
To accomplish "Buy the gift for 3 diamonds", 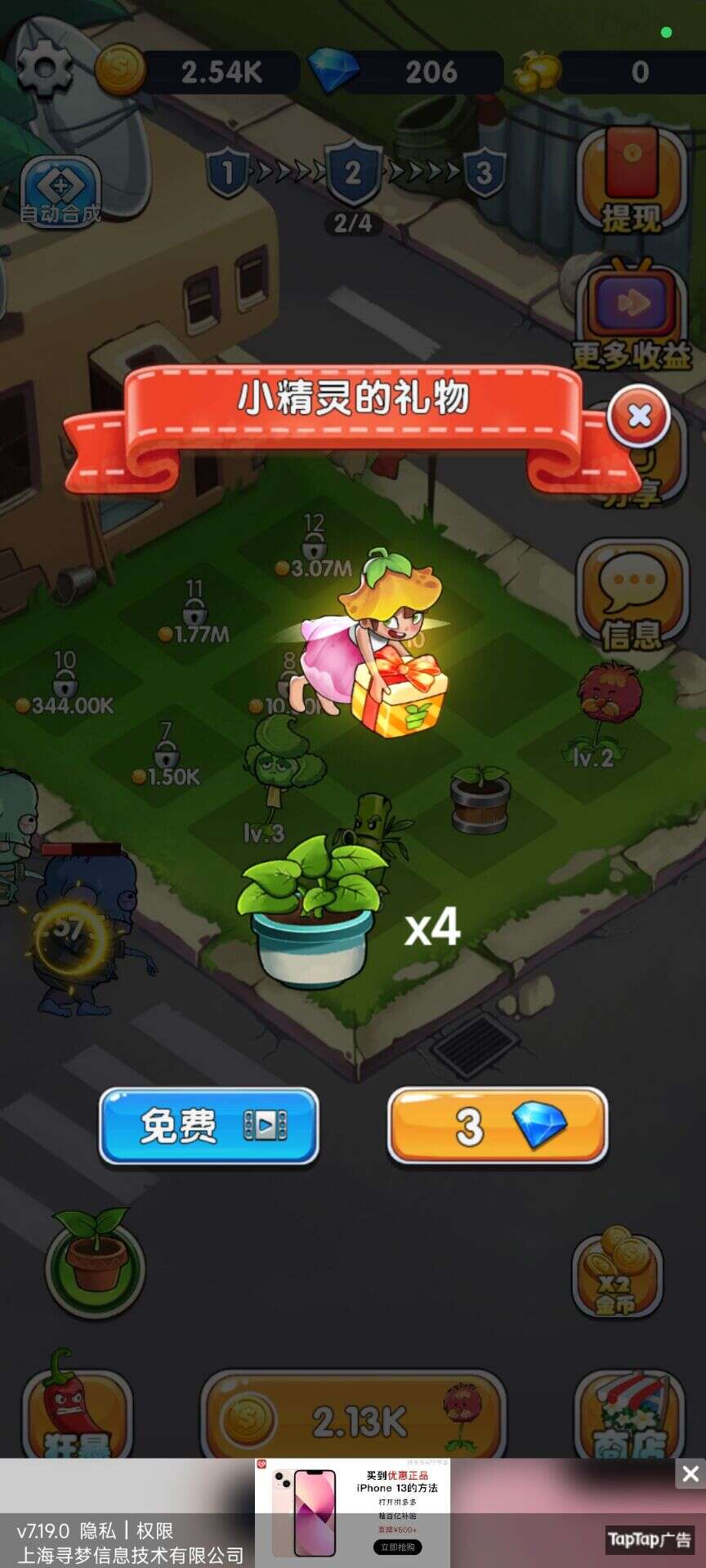I will coord(497,1126).
